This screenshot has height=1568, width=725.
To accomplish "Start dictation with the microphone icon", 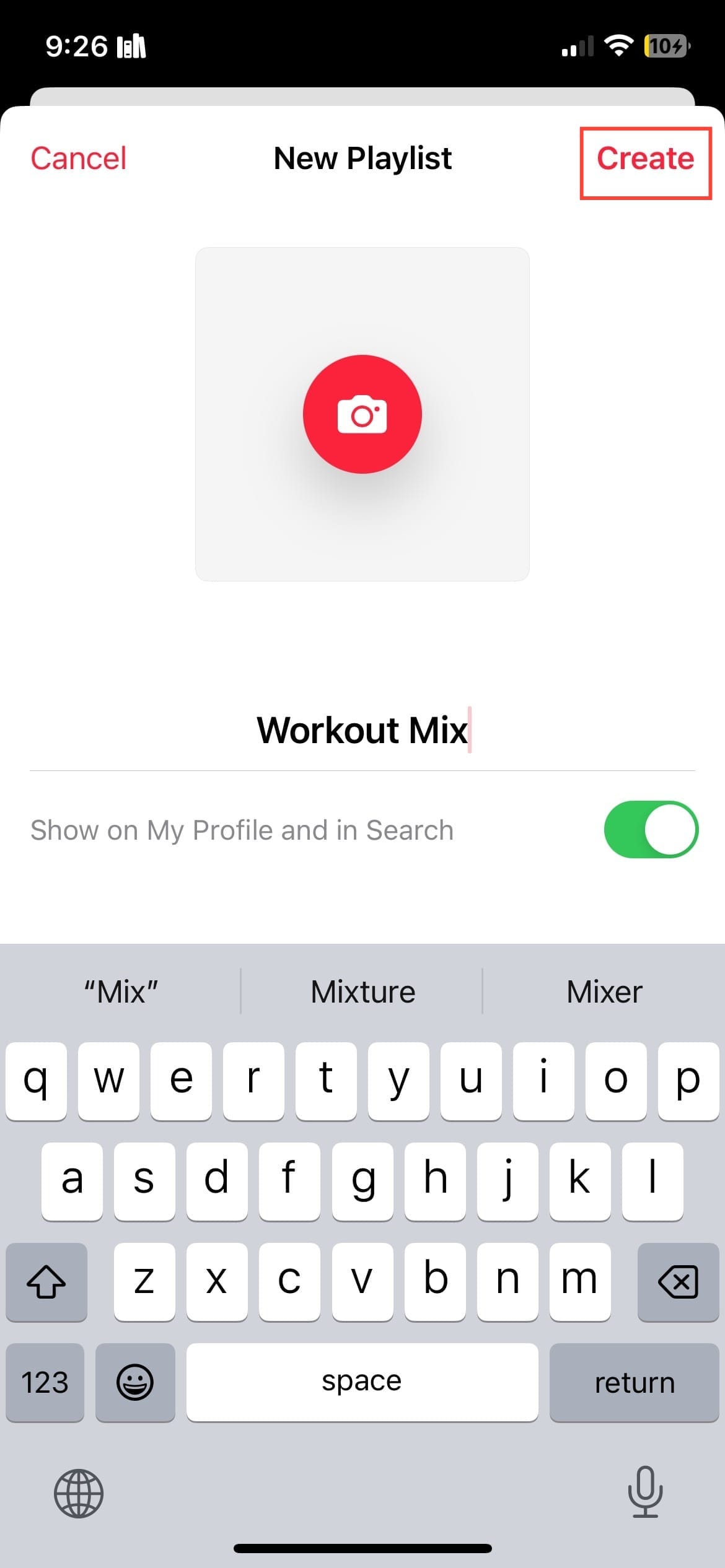I will pos(645,1492).
